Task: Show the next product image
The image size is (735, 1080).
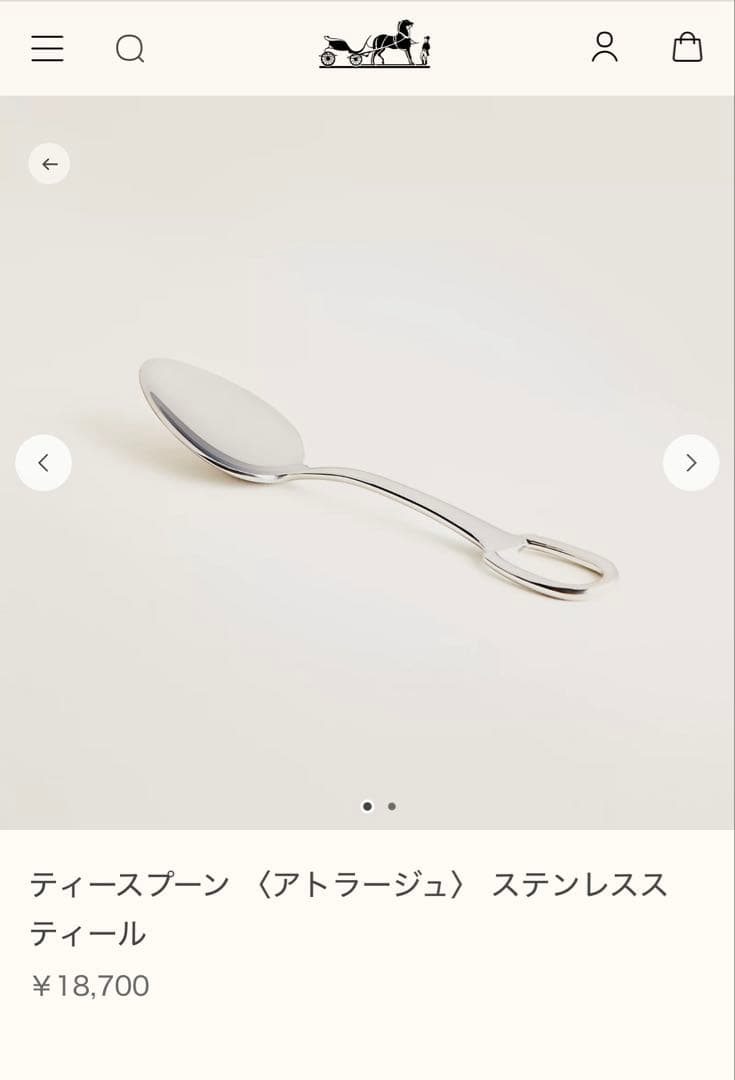Action: pos(691,462)
